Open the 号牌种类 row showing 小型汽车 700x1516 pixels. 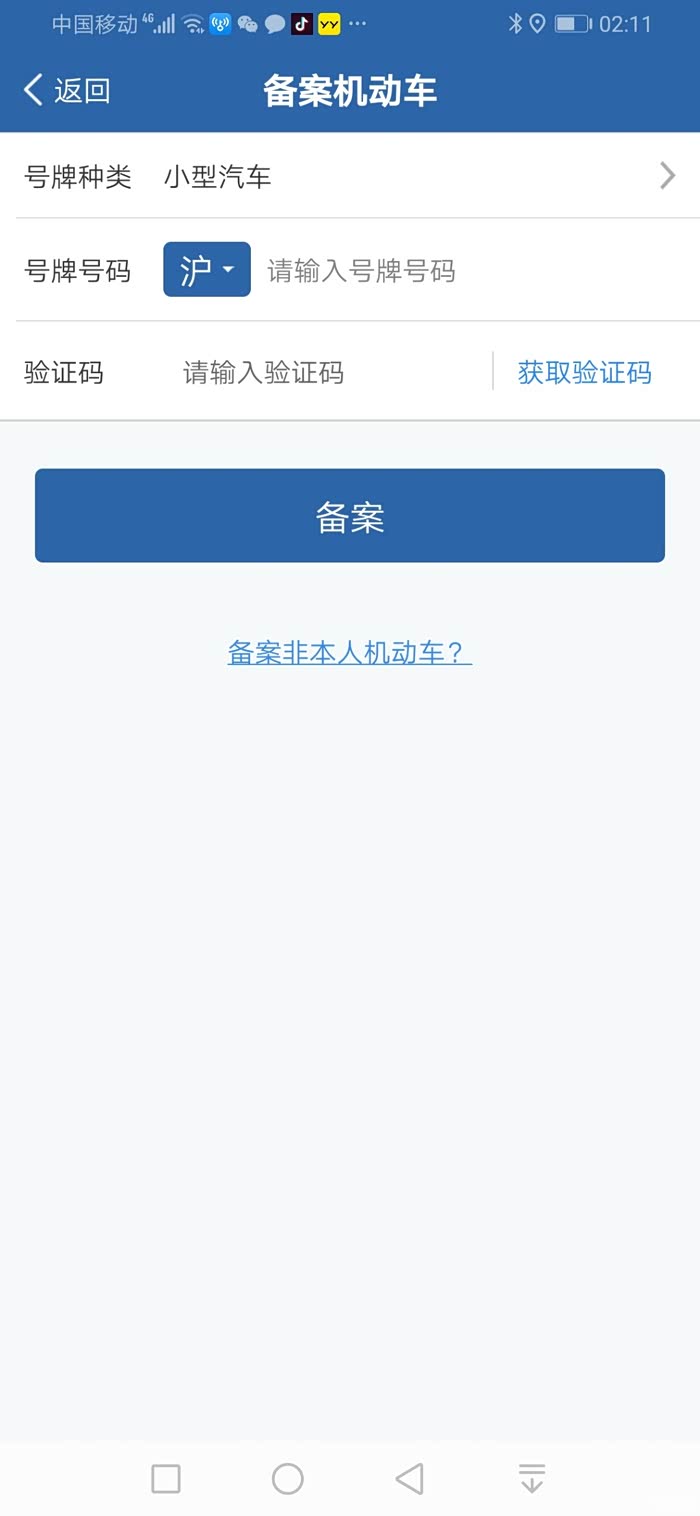(x=350, y=177)
